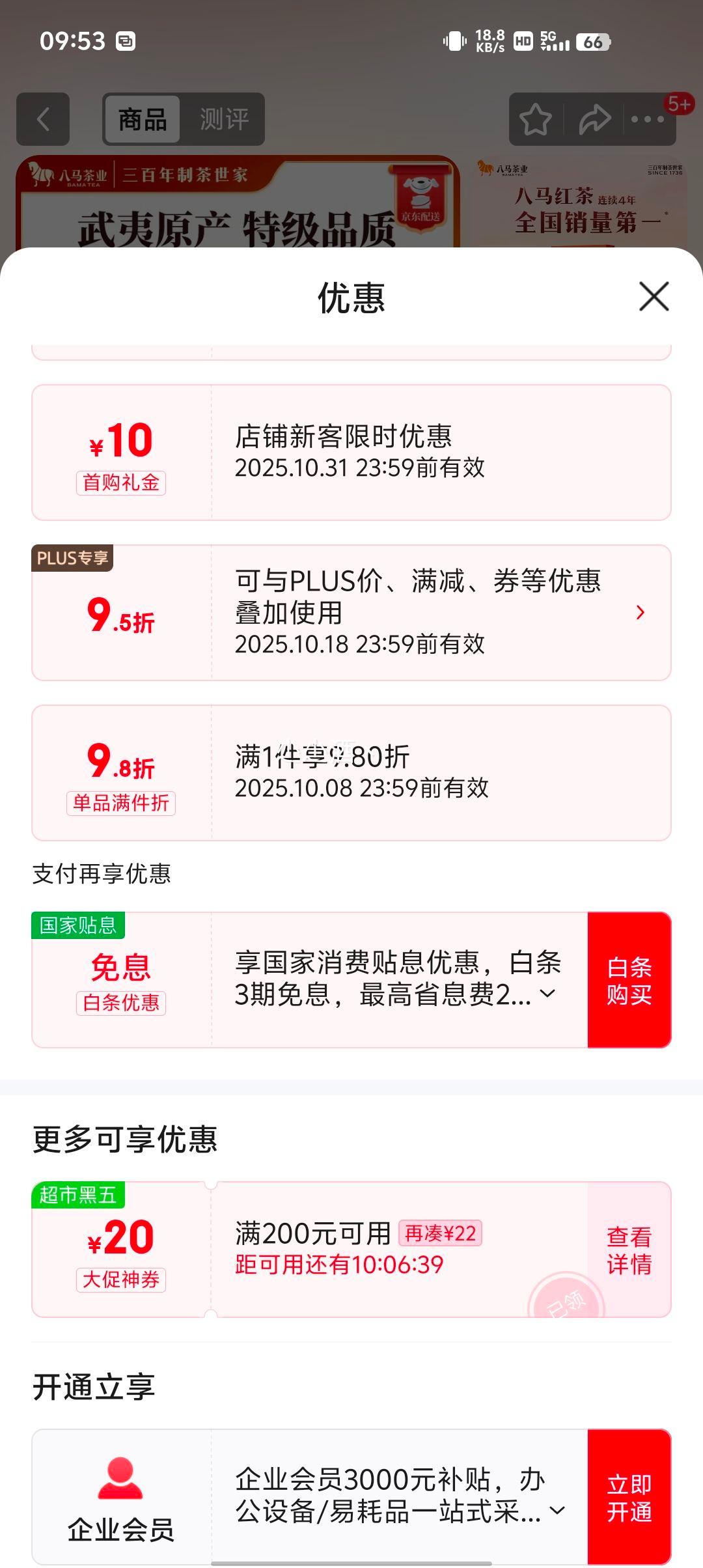
Task: Switch to the 测评 tab
Action: coord(224,119)
